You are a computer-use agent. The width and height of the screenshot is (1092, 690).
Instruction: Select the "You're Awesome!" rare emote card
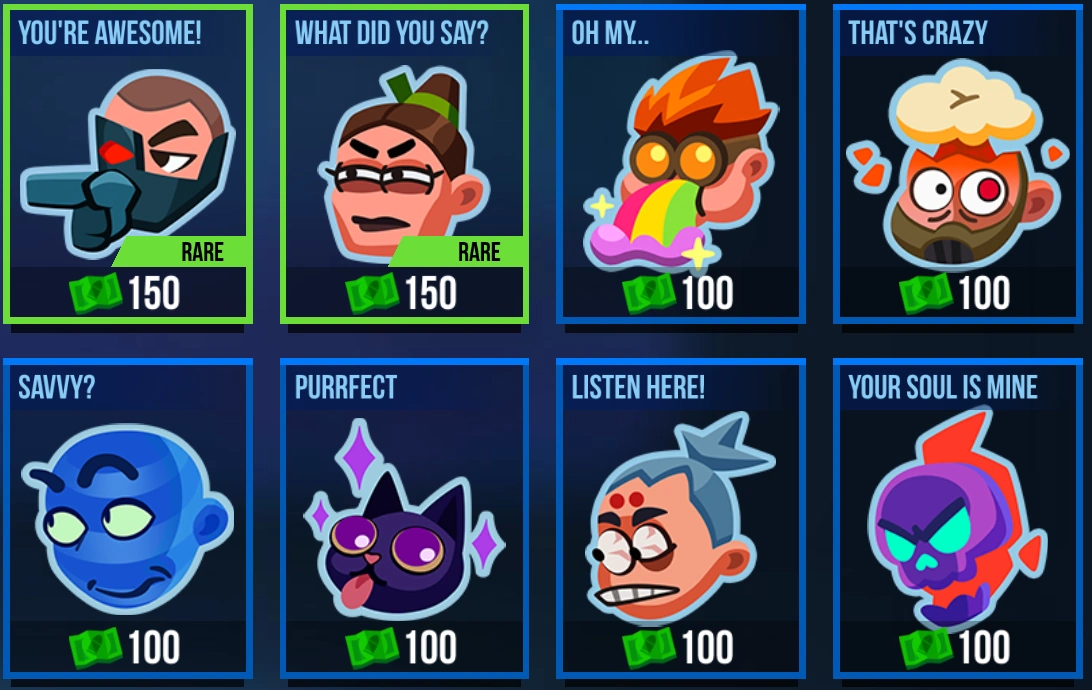(x=128, y=164)
